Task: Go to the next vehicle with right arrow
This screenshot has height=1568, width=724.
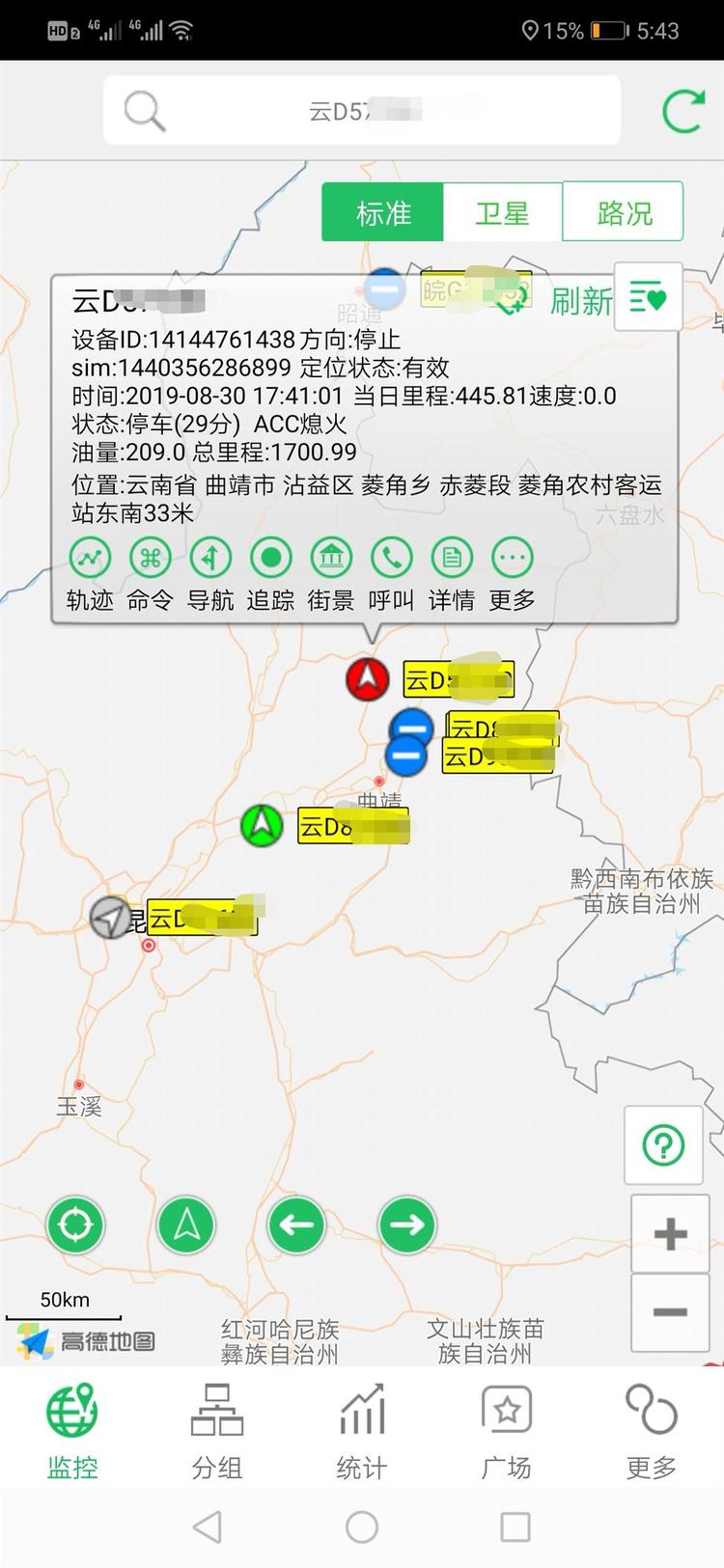Action: point(406,1225)
